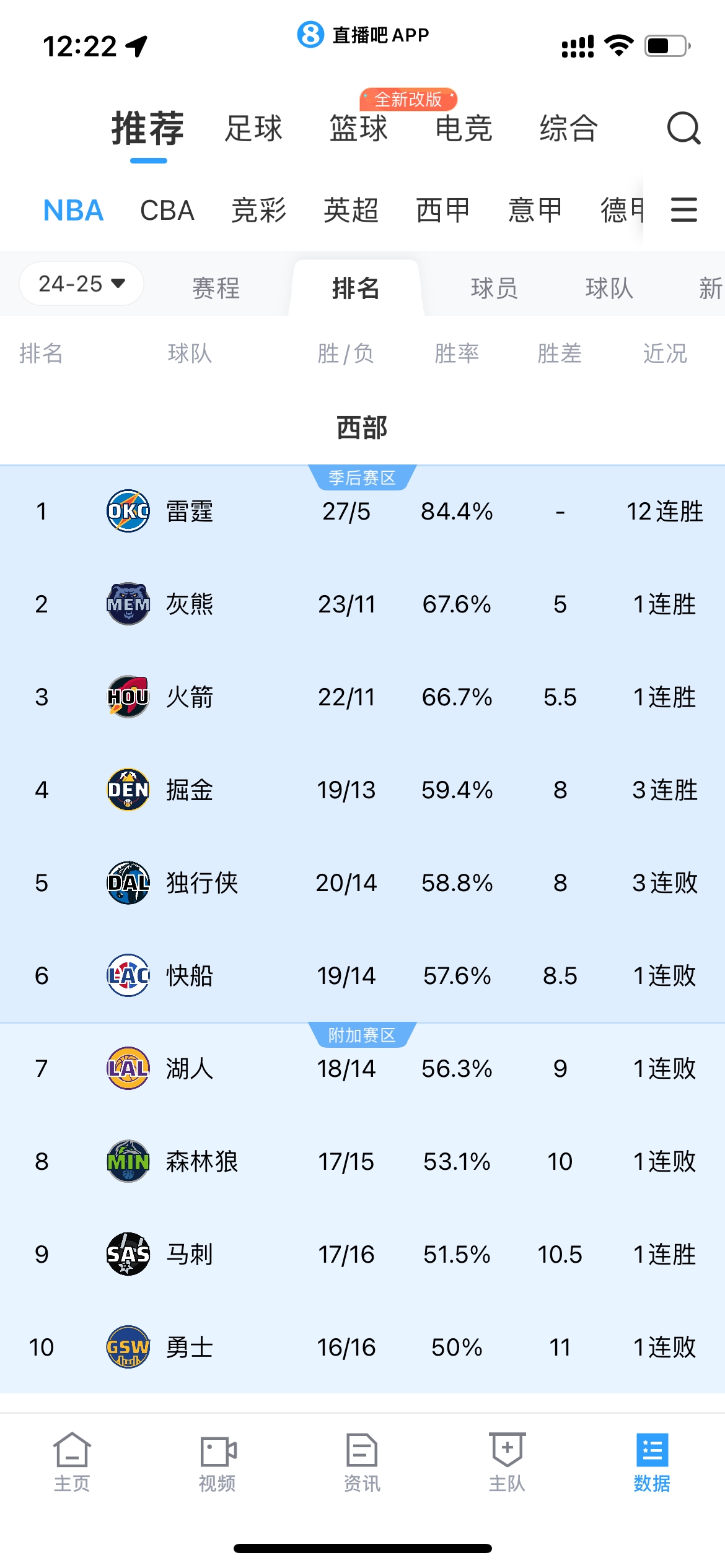The width and height of the screenshot is (725, 1568).
Task: Show the 赛程 schedule tab
Action: click(x=216, y=289)
